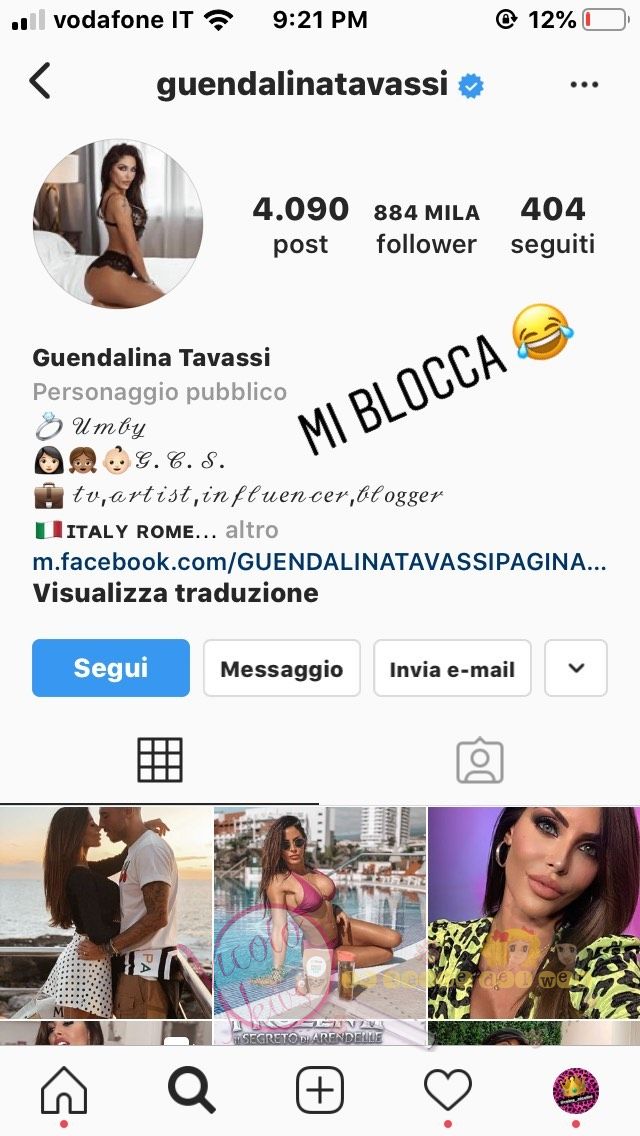
Task: Open the m.facebook.com bio link
Action: click(x=319, y=562)
